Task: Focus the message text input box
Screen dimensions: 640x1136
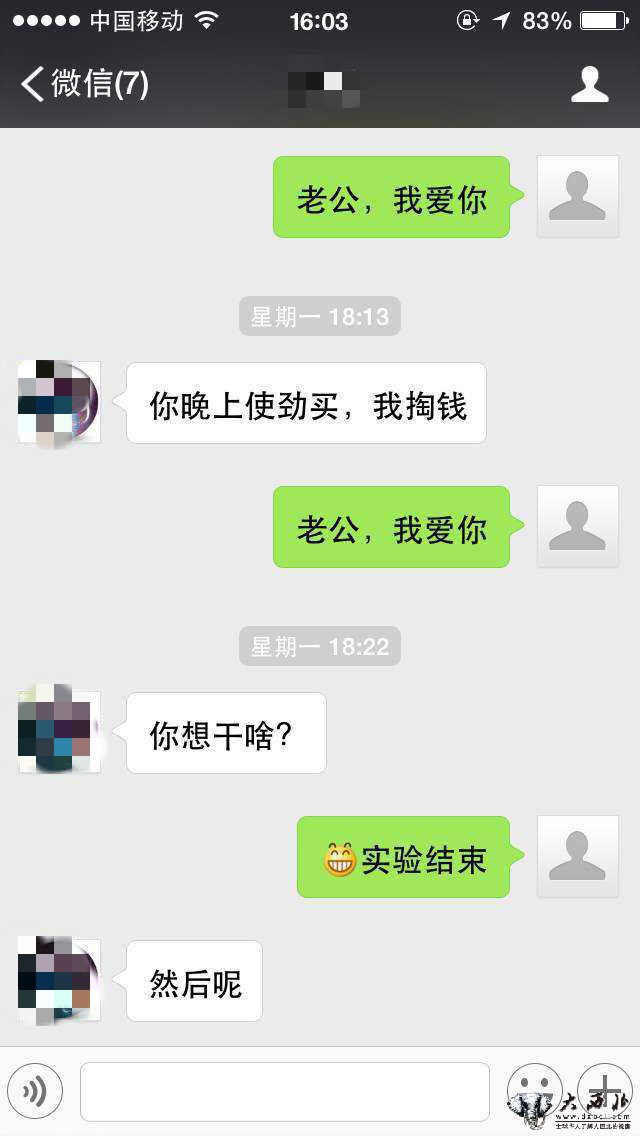Action: click(x=285, y=1091)
